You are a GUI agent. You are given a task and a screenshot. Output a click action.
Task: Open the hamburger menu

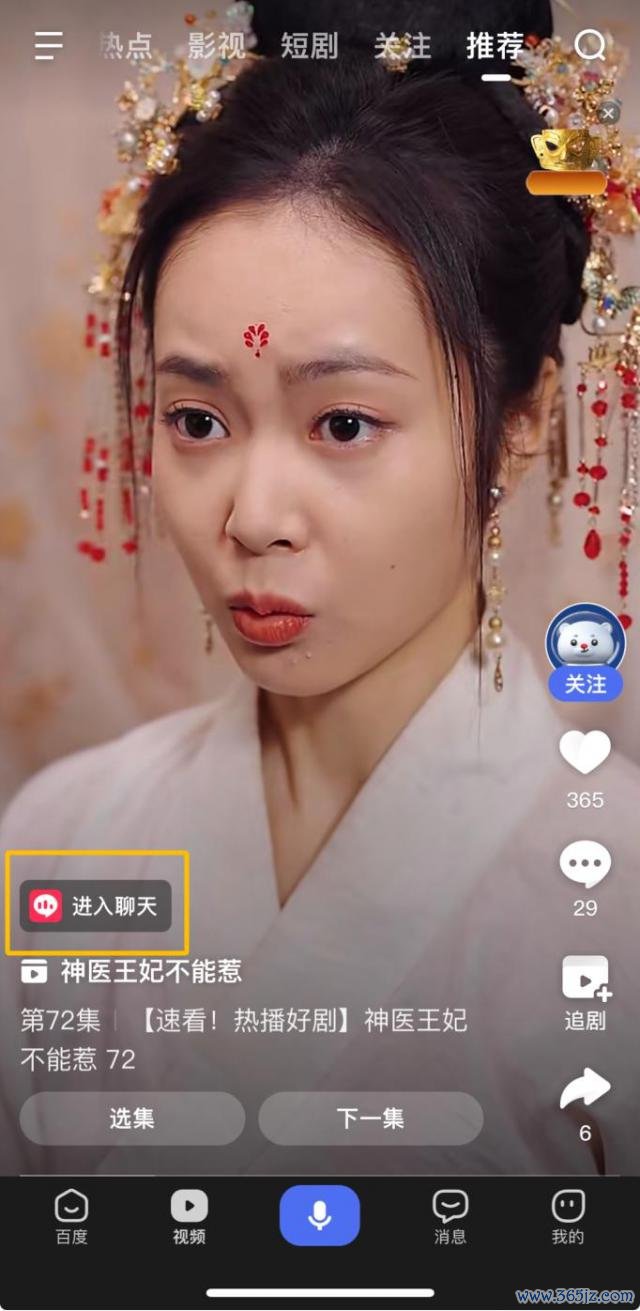[x=48, y=46]
